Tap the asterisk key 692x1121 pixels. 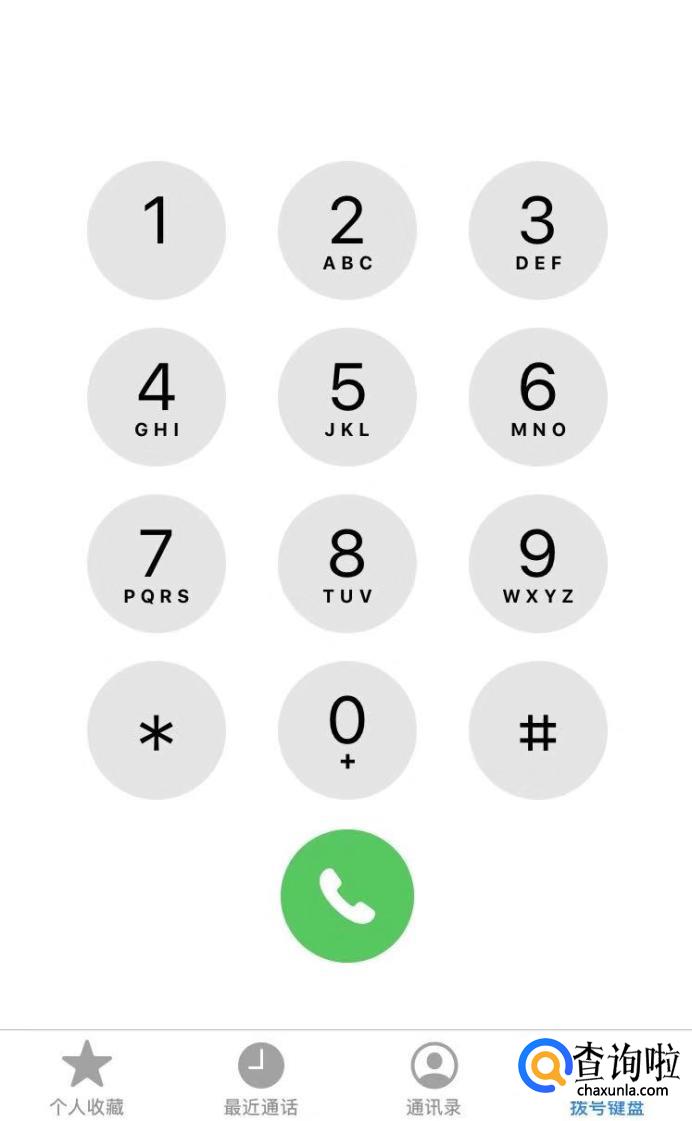[x=156, y=730]
